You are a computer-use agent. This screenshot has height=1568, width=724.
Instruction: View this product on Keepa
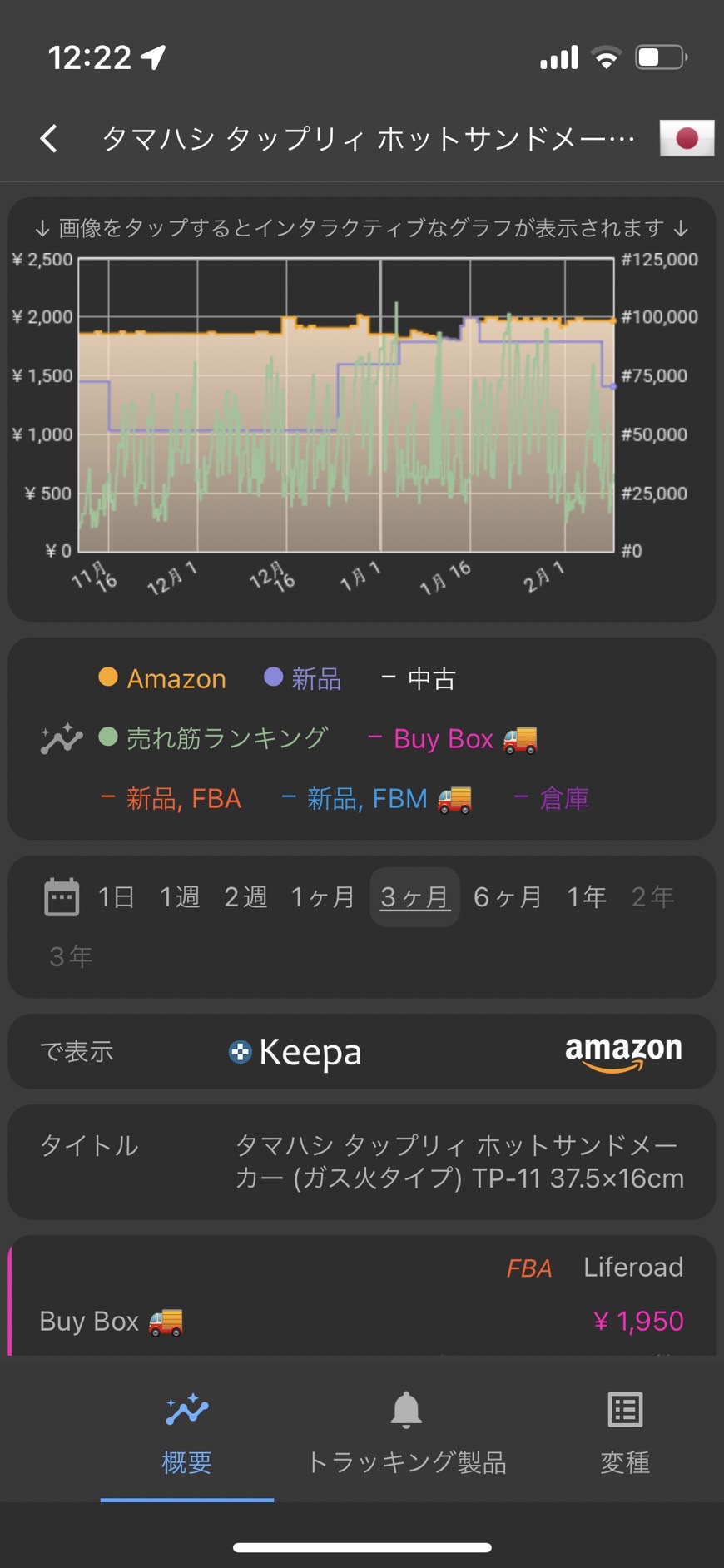tap(295, 1052)
